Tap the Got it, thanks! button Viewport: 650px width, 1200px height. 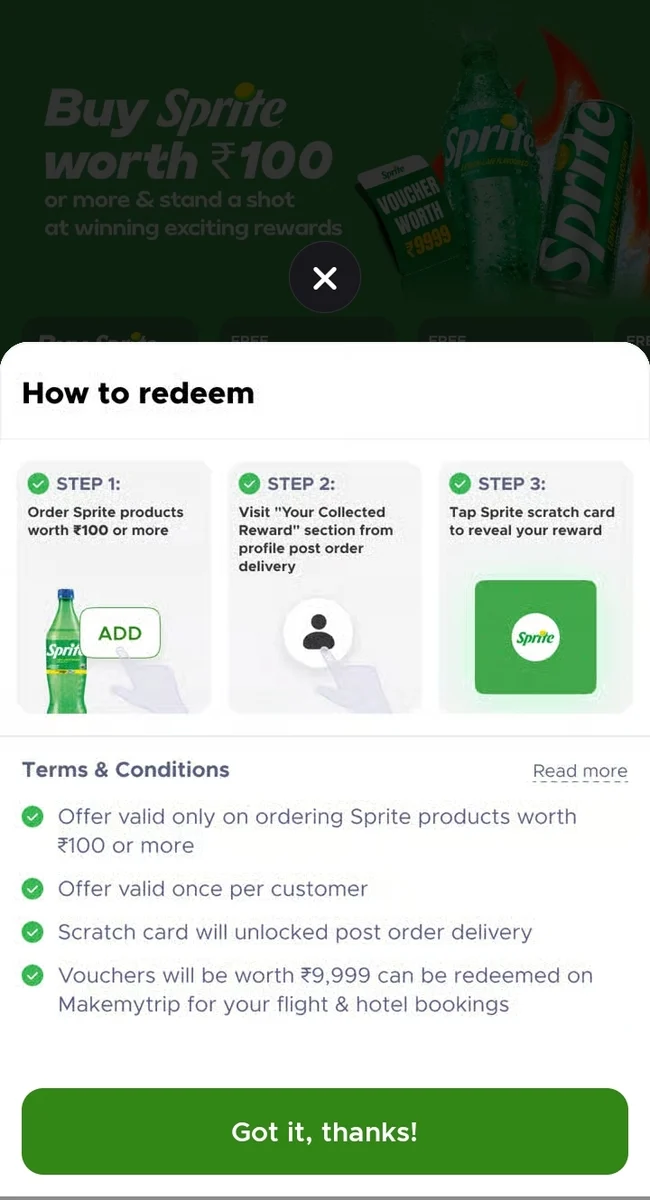tap(325, 1131)
